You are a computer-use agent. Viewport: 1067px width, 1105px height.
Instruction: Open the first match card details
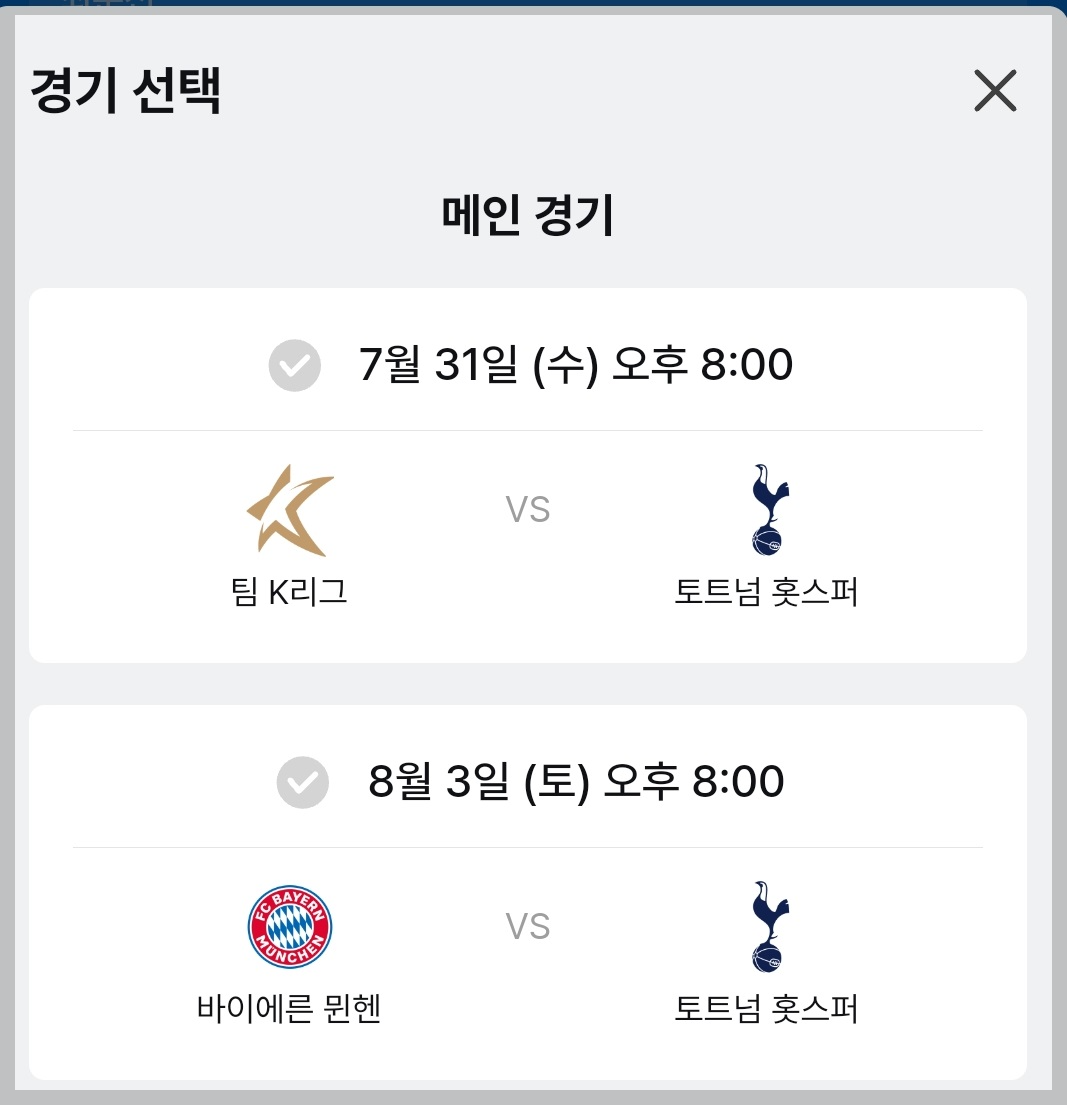[x=528, y=474]
